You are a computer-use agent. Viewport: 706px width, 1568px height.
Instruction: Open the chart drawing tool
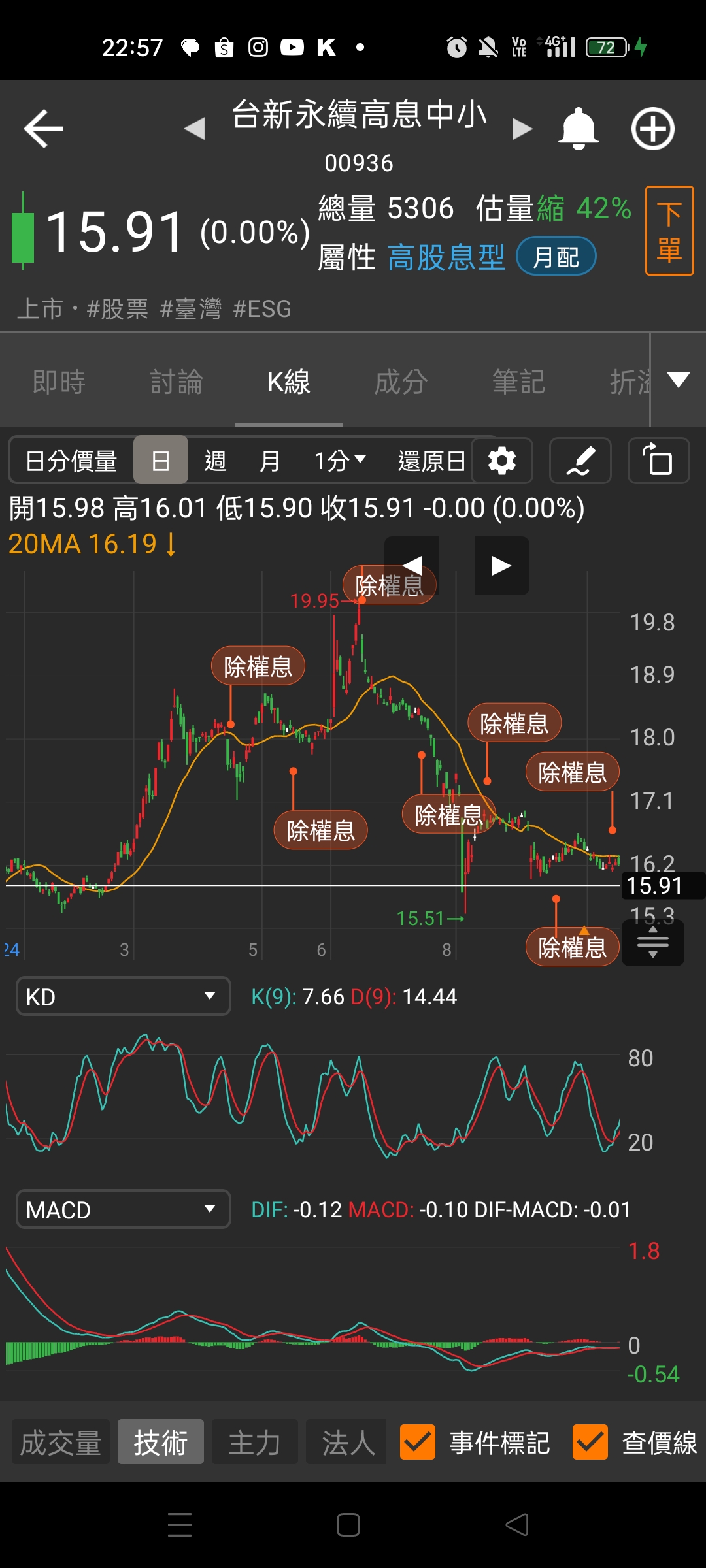point(580,461)
